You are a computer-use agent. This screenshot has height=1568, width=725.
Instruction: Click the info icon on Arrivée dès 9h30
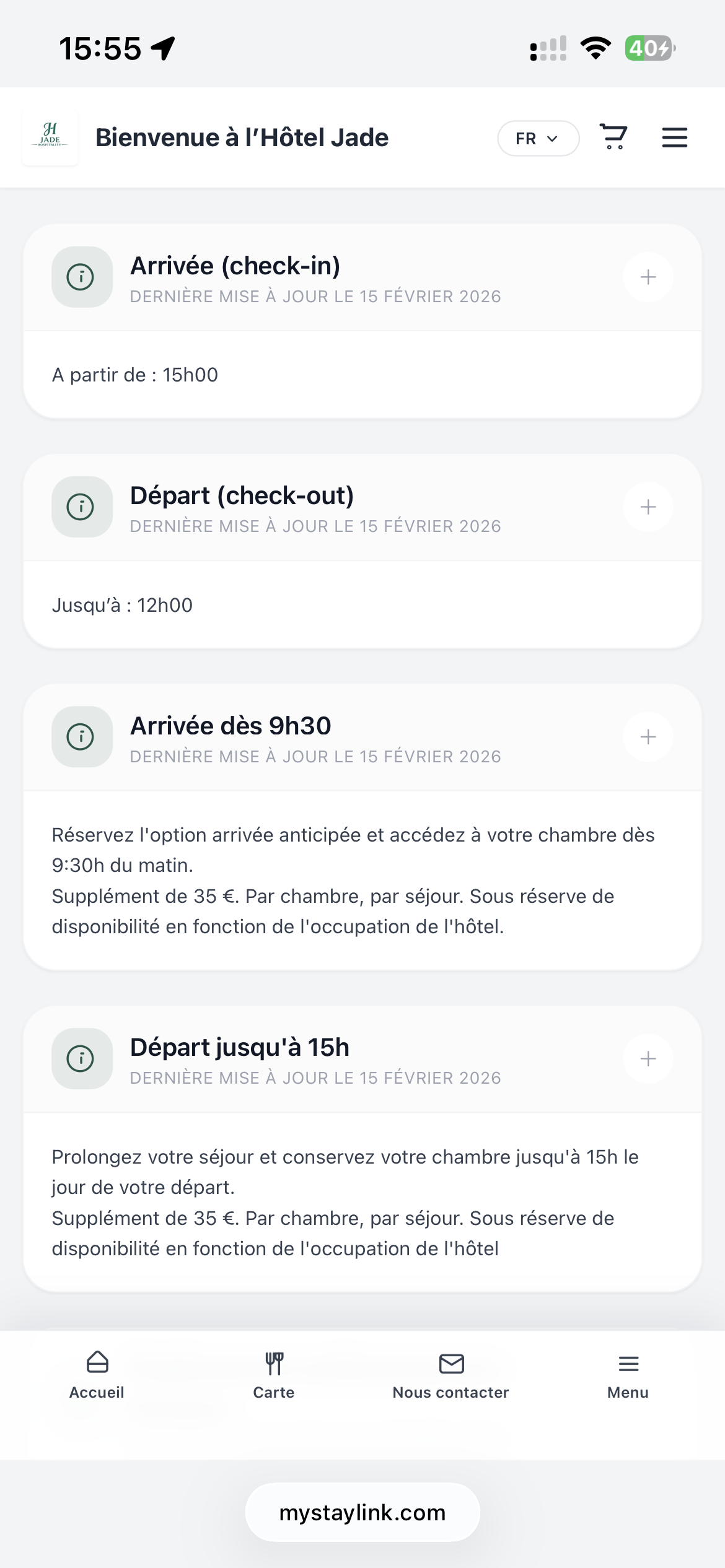click(81, 737)
